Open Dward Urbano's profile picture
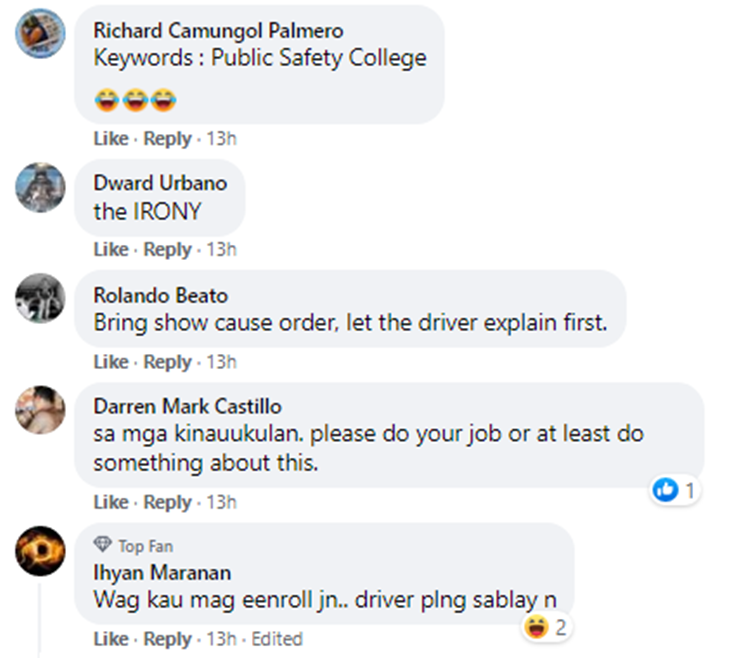 coord(41,186)
